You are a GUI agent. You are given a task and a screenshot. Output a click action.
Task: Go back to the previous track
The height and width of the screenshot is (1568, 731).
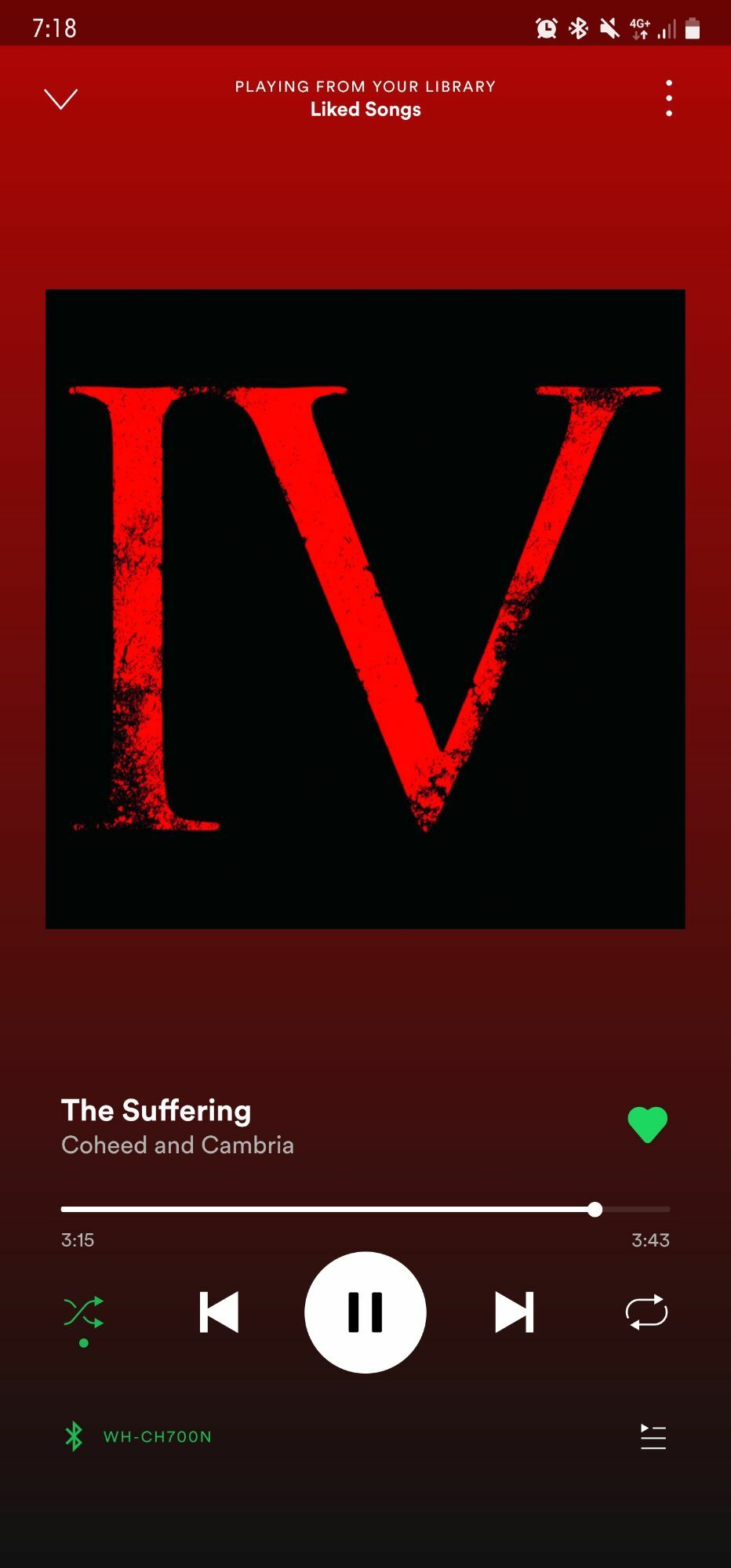[x=219, y=1312]
